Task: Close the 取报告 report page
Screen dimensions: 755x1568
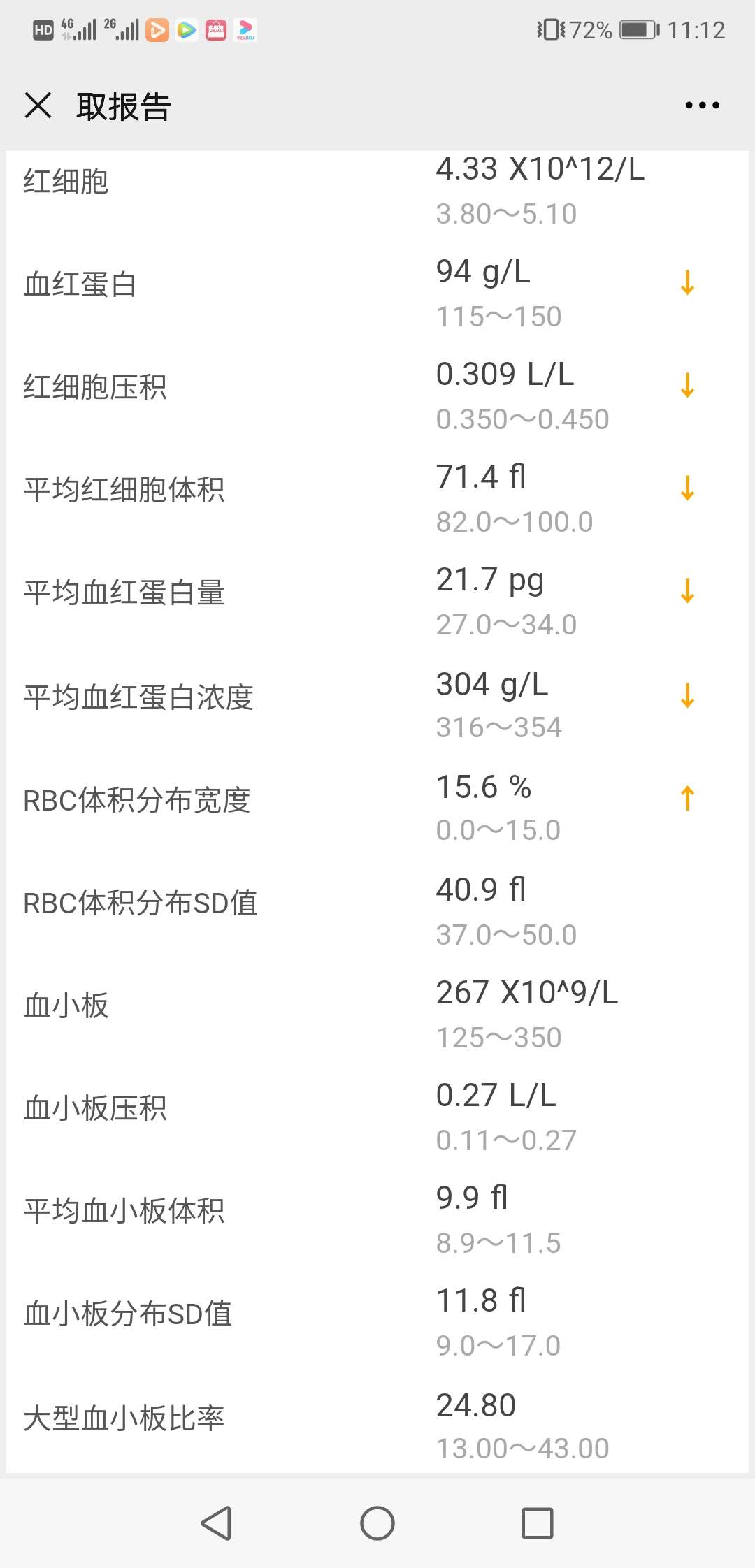Action: (x=38, y=106)
